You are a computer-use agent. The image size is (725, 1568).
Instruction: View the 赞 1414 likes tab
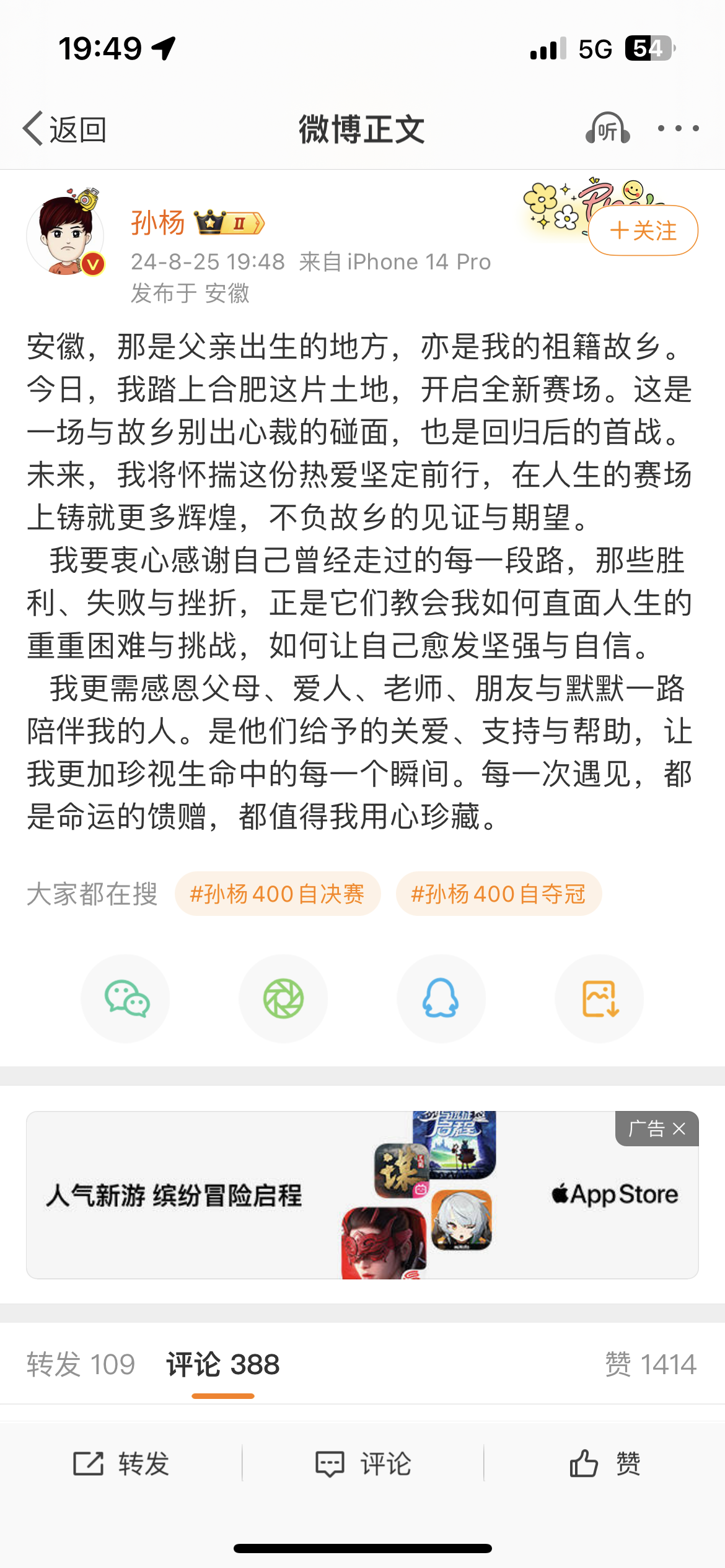pyautogui.click(x=651, y=1365)
